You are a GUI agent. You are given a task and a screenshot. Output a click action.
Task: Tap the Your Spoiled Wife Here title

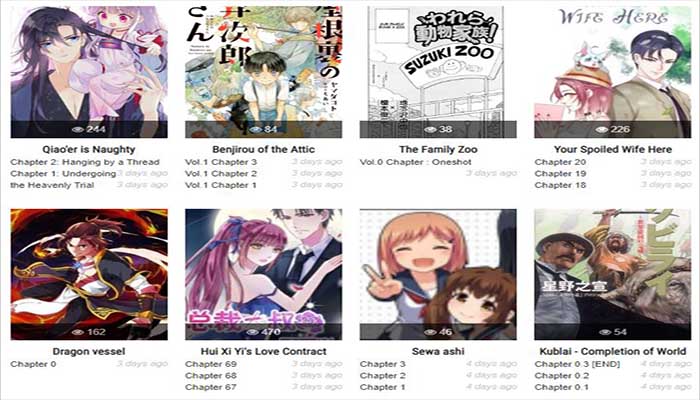click(612, 149)
